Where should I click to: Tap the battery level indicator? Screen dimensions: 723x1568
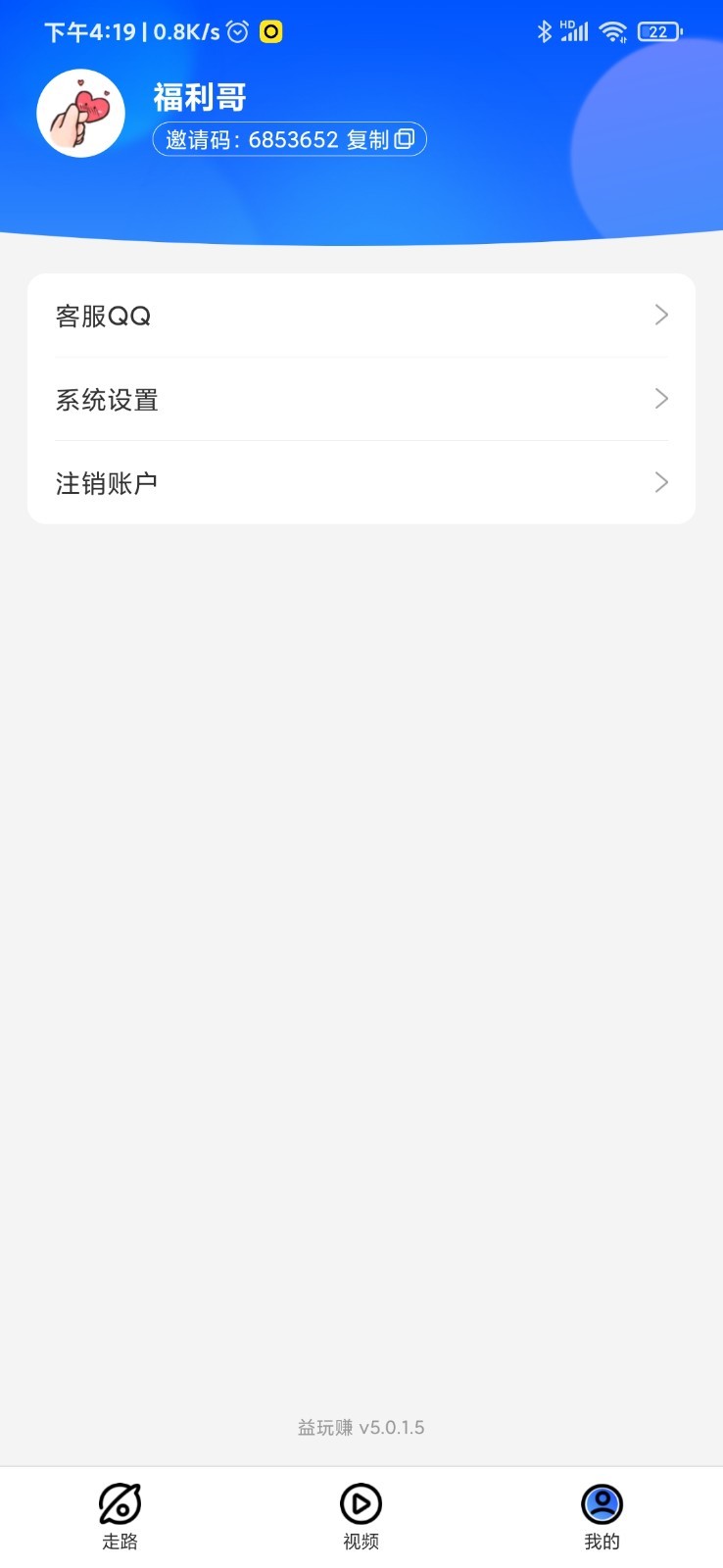tap(658, 30)
